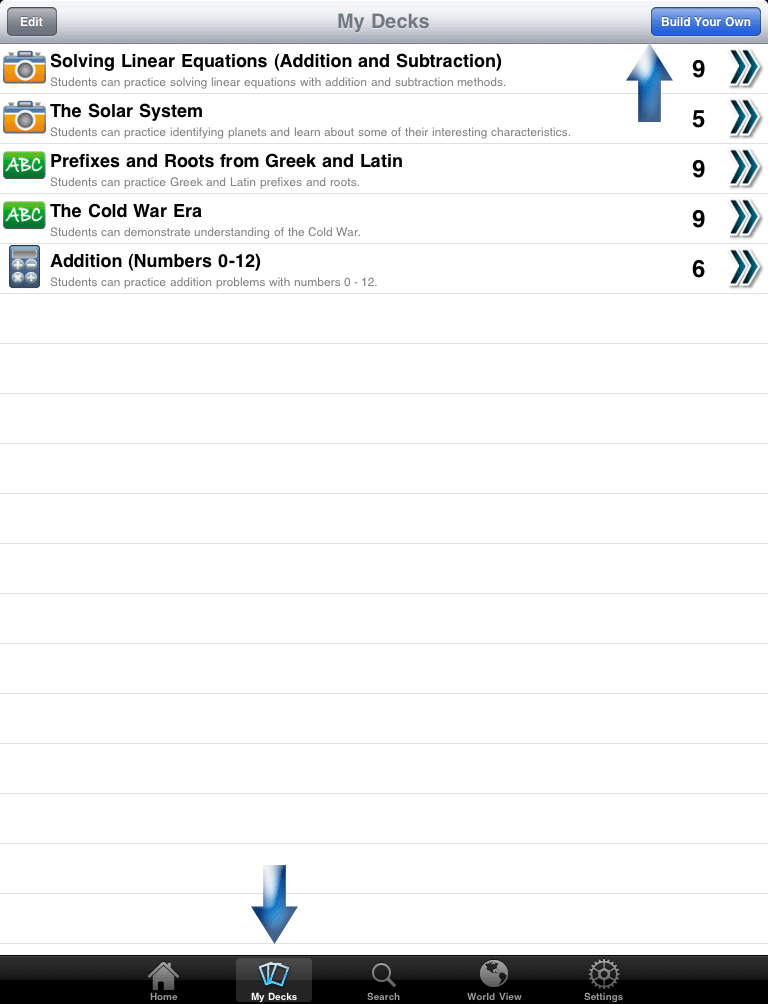768x1004 pixels.
Task: Switch to World View tab
Action: 494,981
